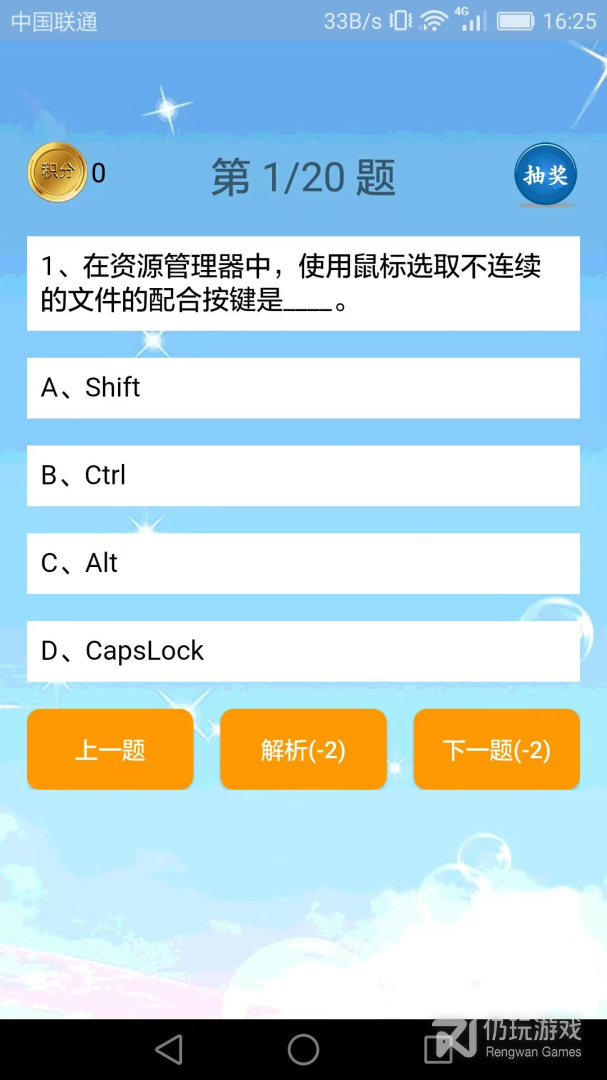The height and width of the screenshot is (1080, 607).
Task: Select answer A, Shift
Action: click(303, 388)
